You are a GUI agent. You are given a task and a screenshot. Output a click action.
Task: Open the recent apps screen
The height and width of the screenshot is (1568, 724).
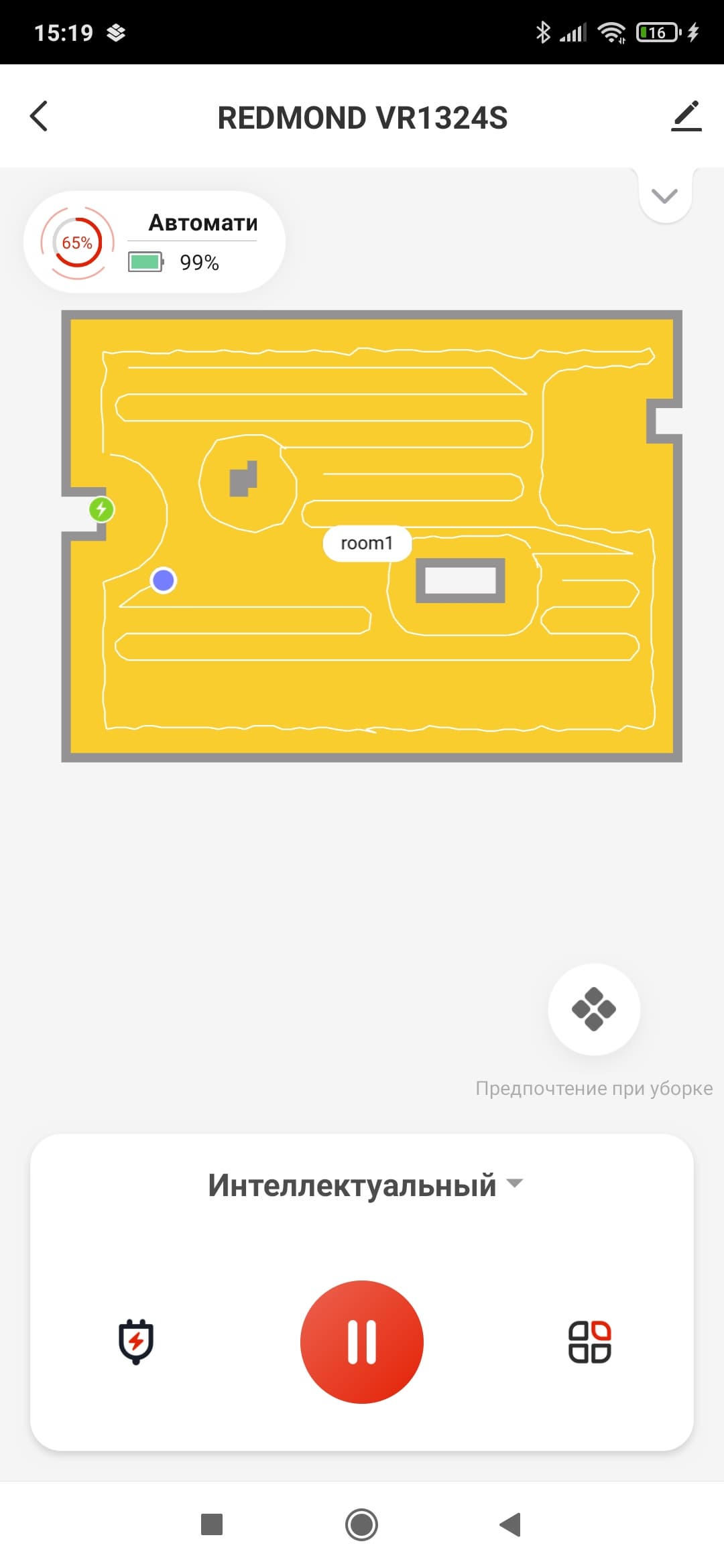pyautogui.click(x=212, y=1524)
